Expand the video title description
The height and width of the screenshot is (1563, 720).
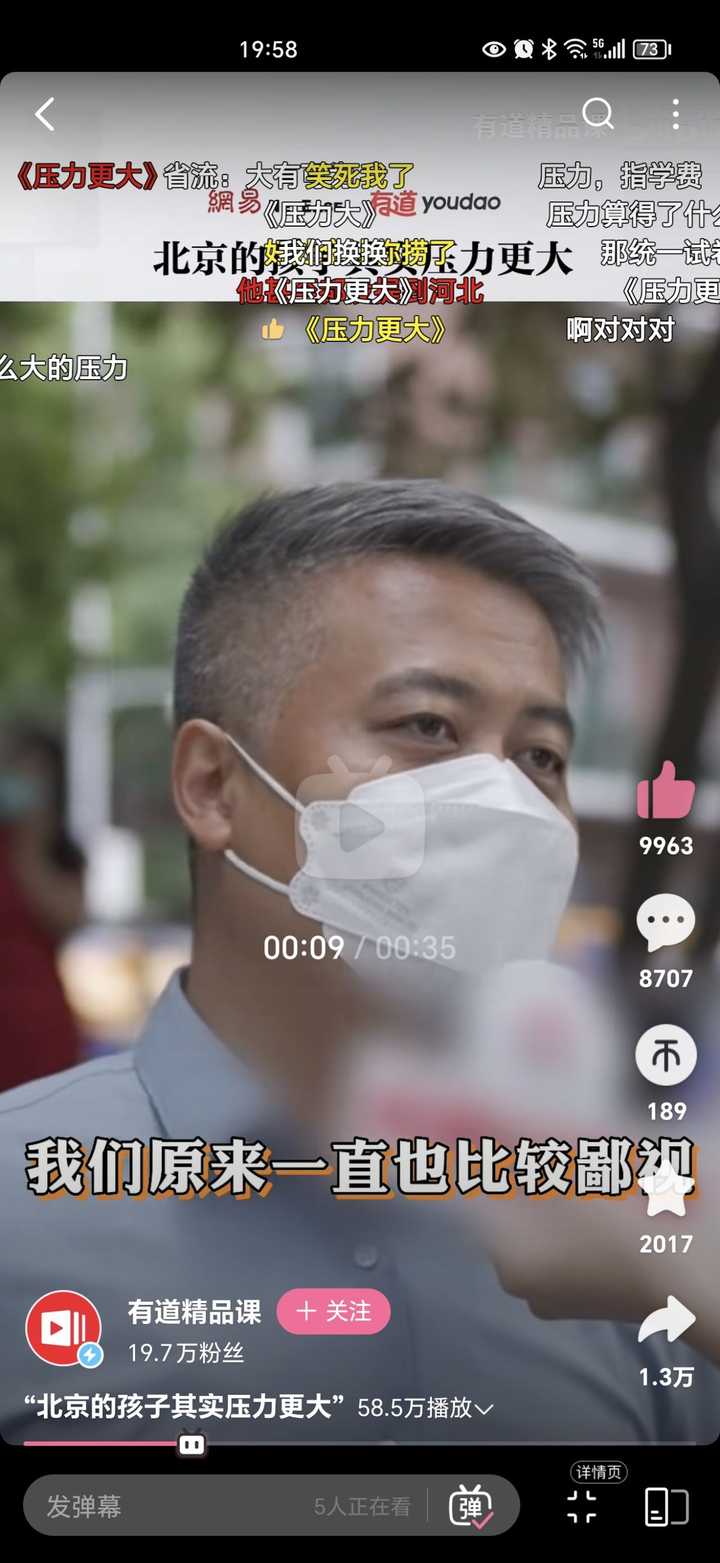(x=484, y=1408)
